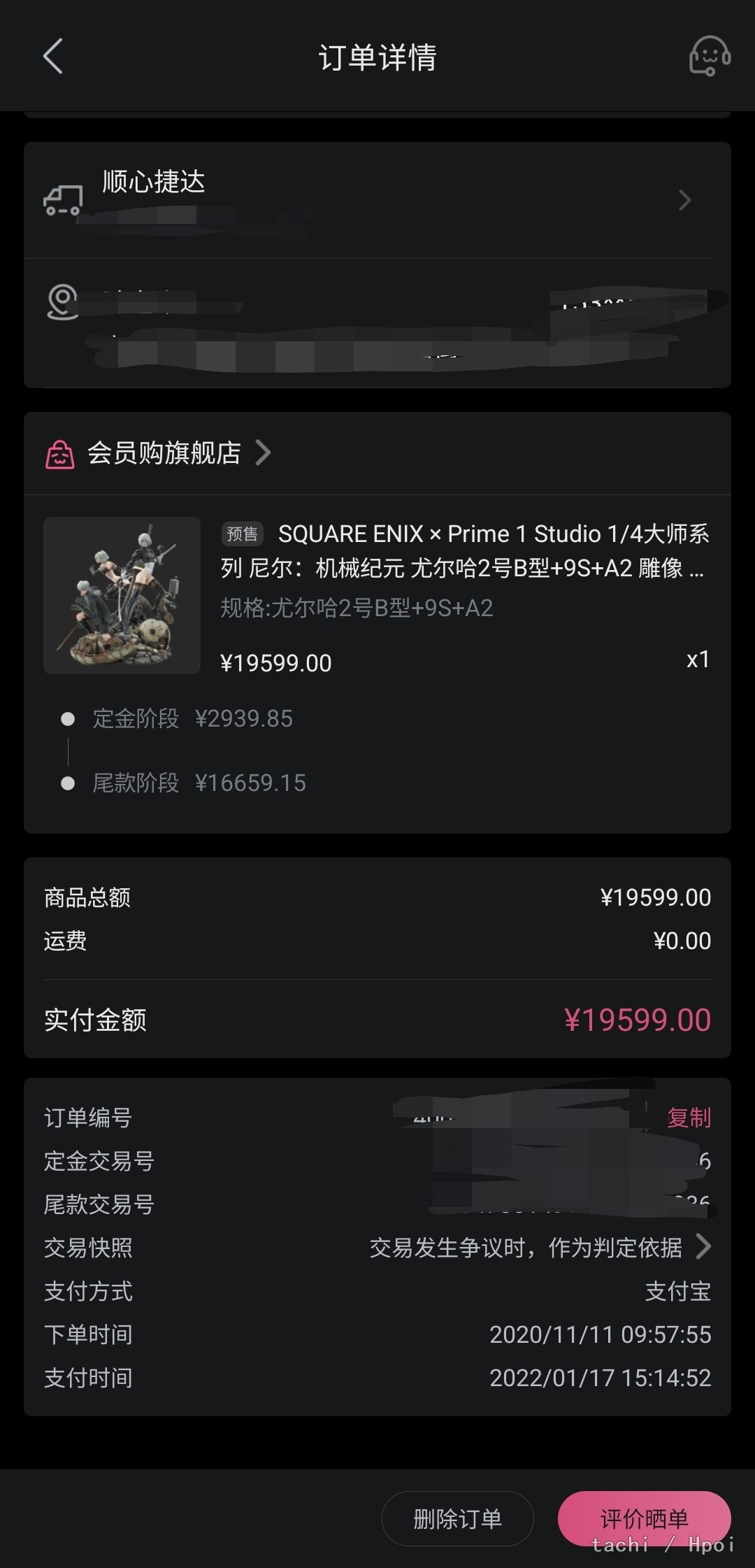Copy the order number with 复制

(689, 1118)
